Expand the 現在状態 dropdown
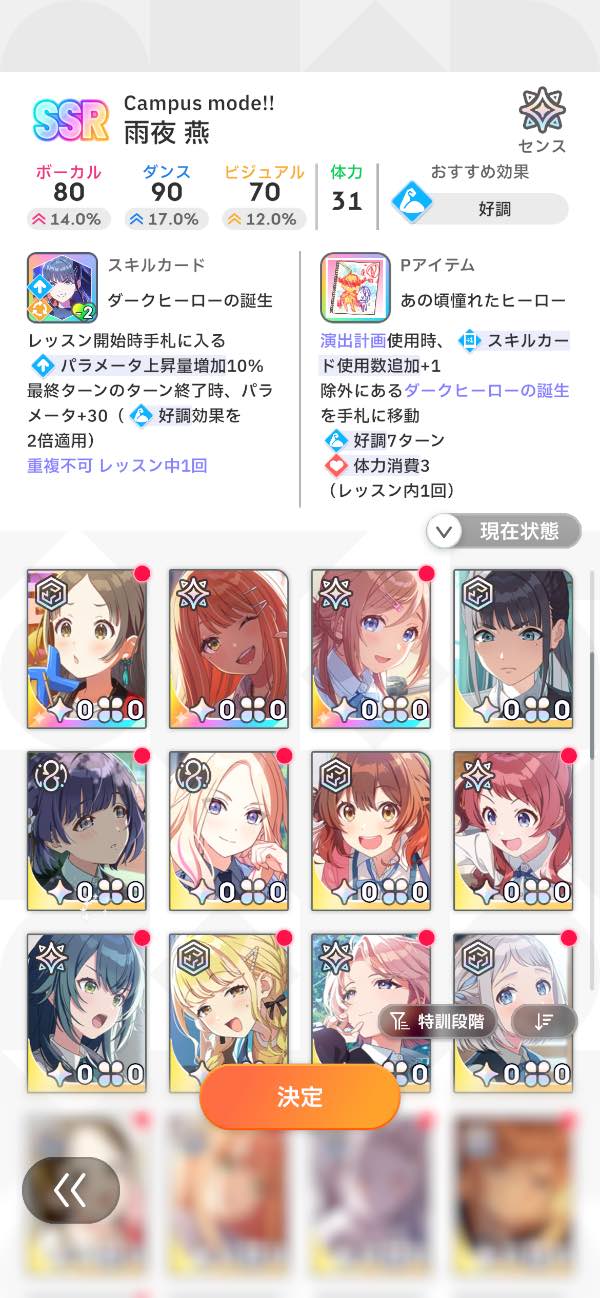 point(504,531)
